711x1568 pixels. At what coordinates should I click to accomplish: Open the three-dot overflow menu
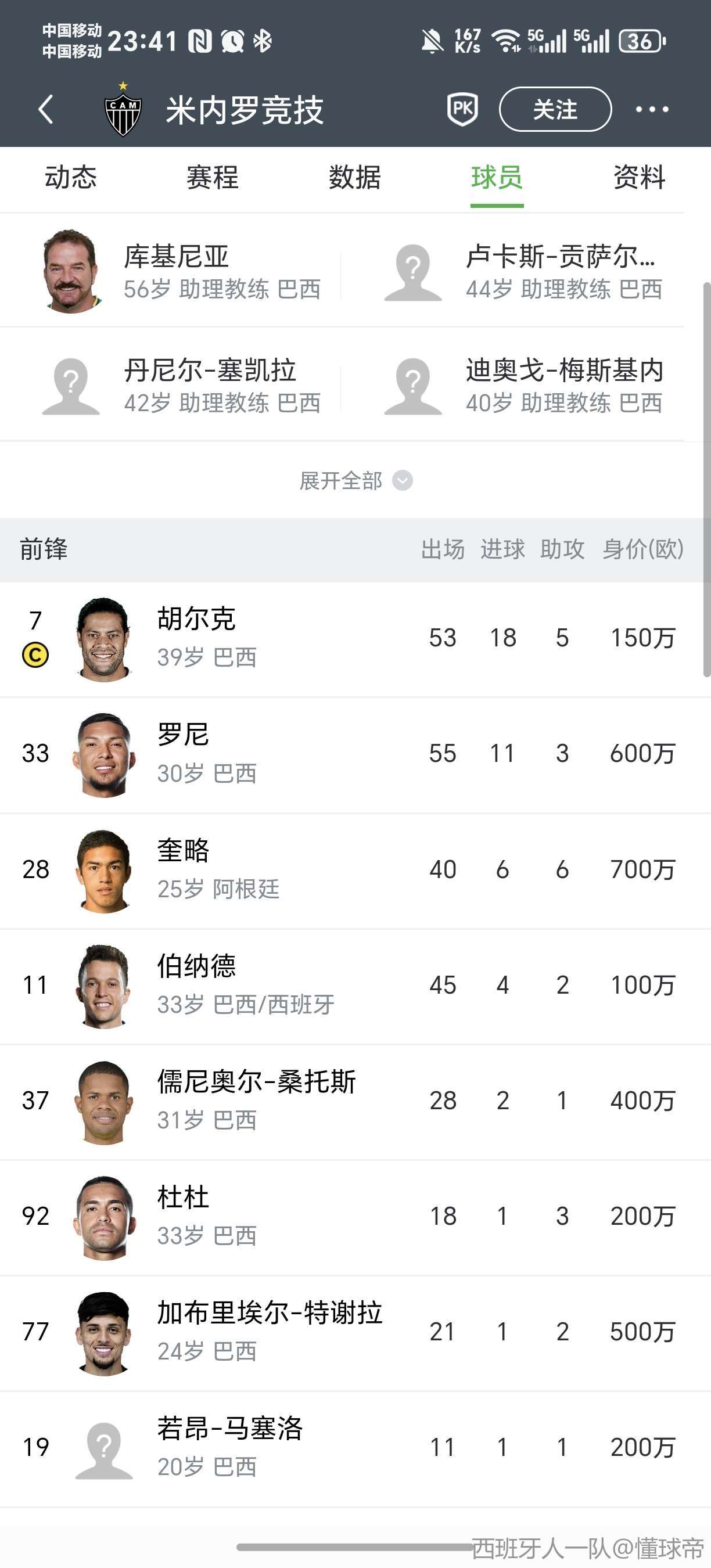point(652,110)
